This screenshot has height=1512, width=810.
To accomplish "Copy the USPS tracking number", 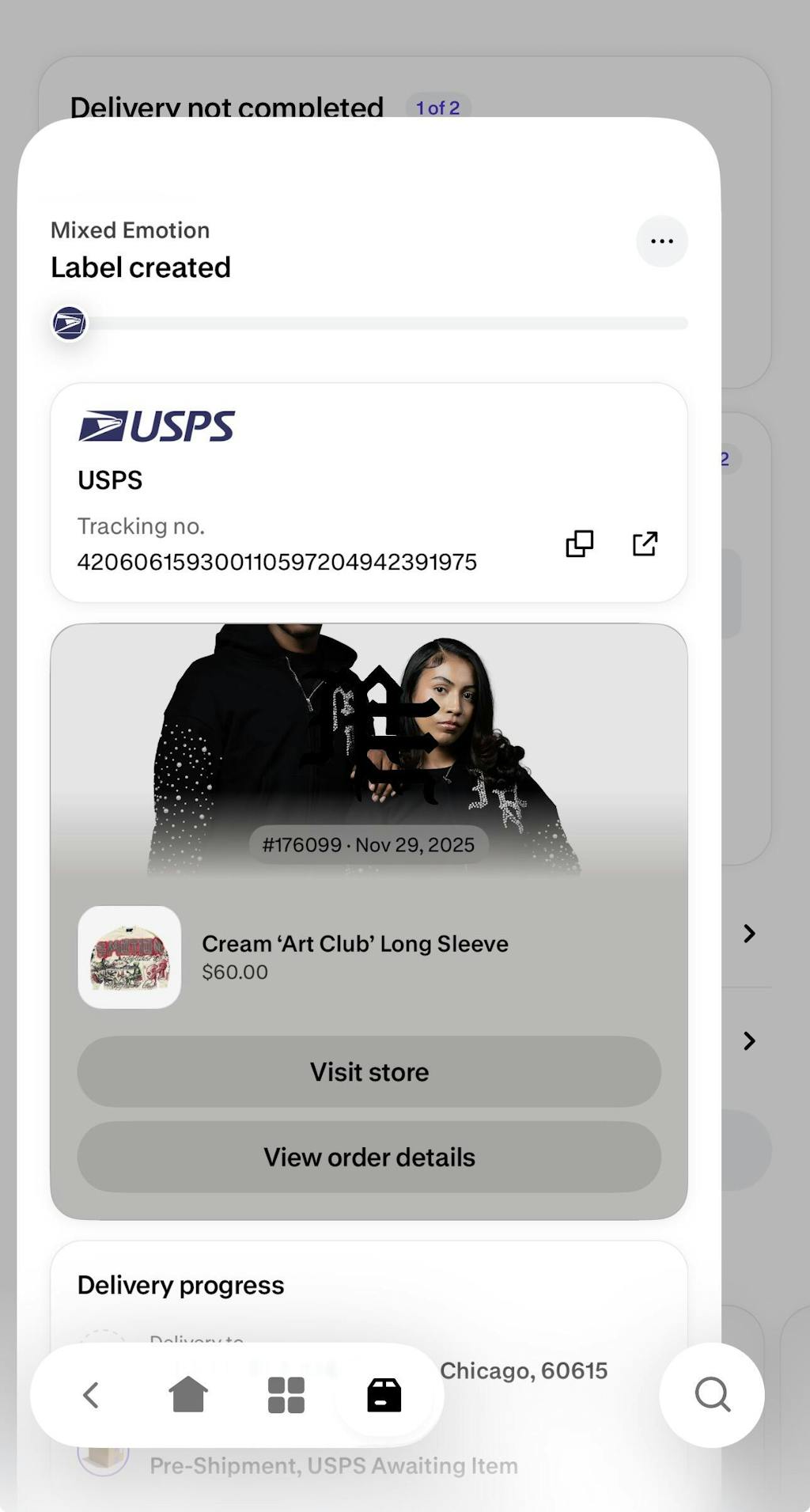I will click(579, 544).
